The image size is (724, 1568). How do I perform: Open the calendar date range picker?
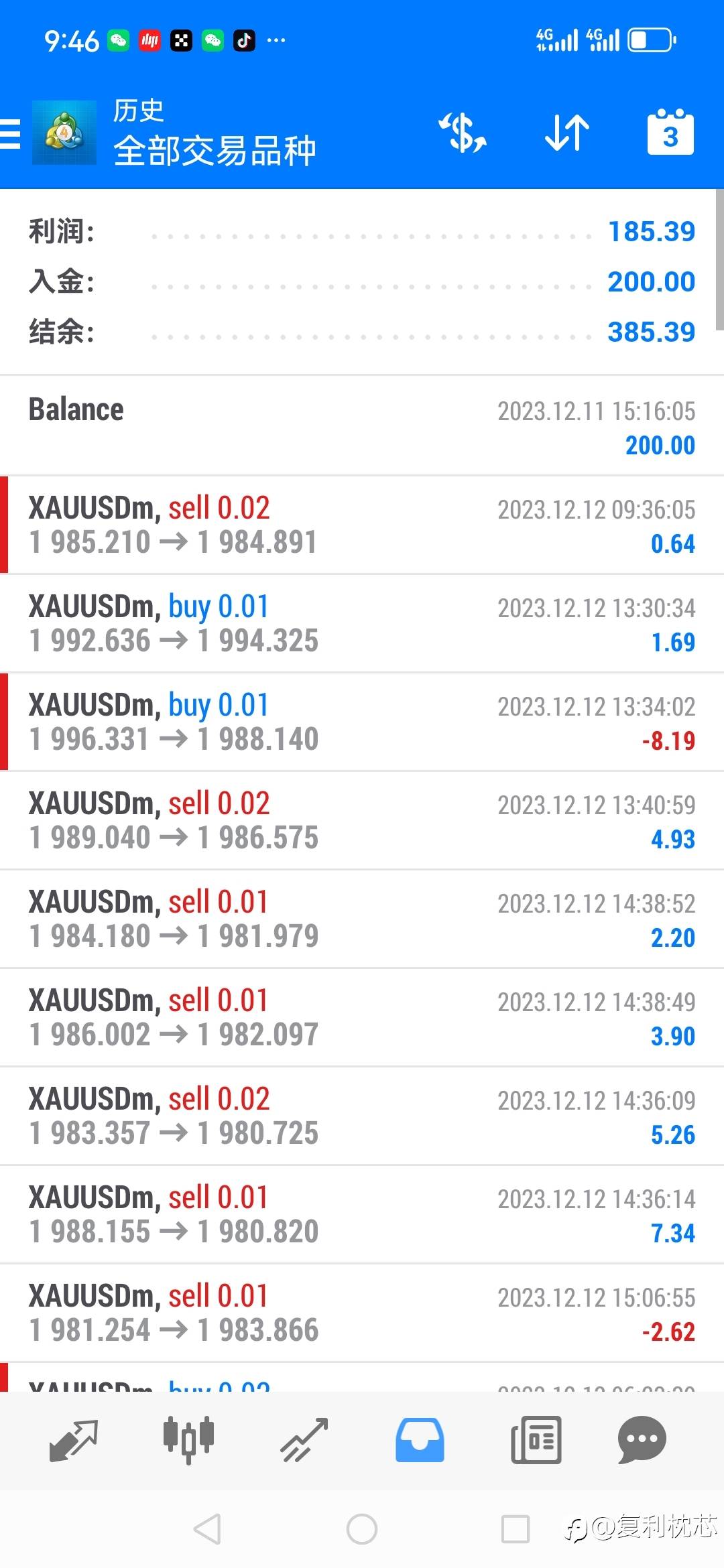click(x=670, y=133)
